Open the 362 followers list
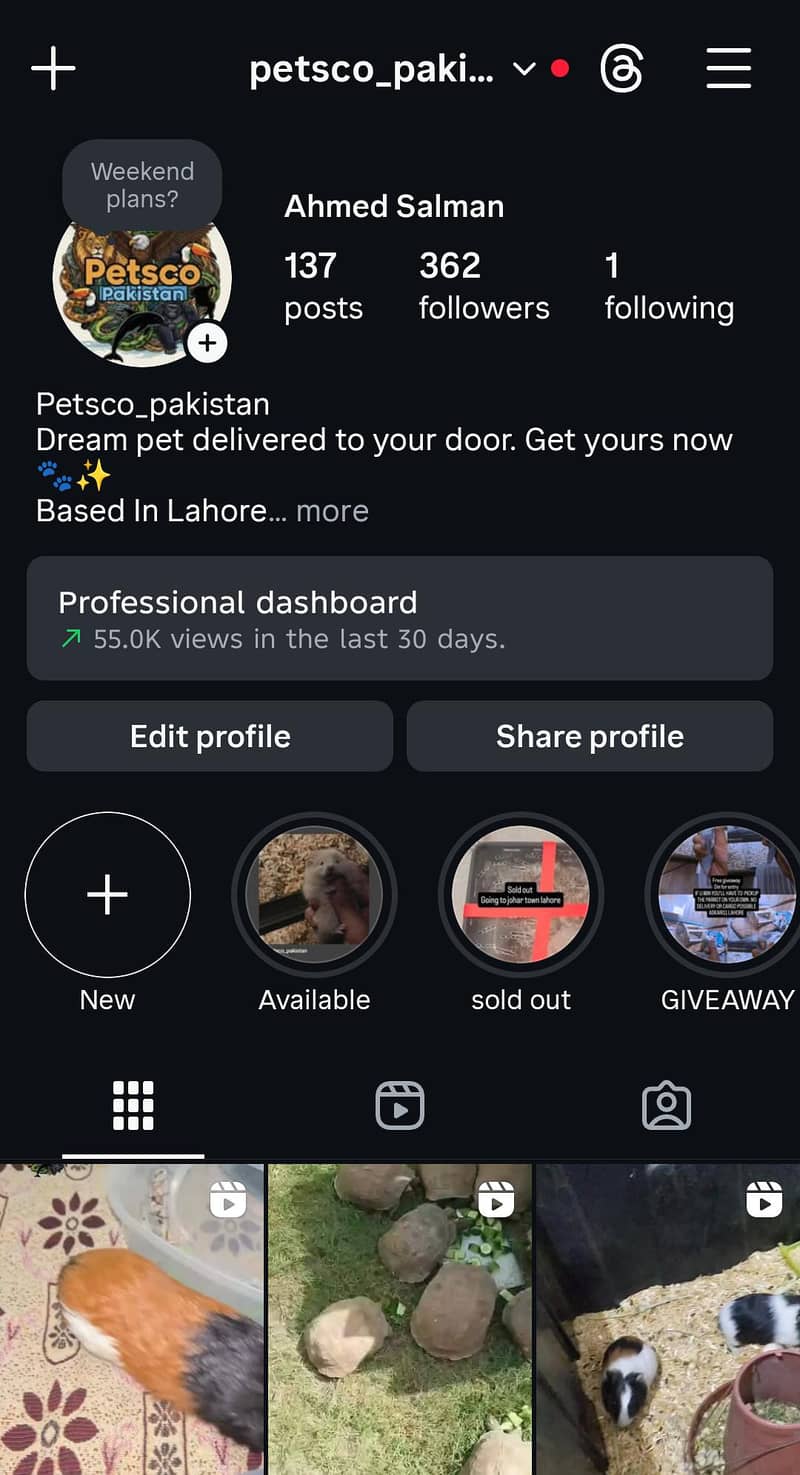This screenshot has width=800, height=1475. (x=484, y=286)
